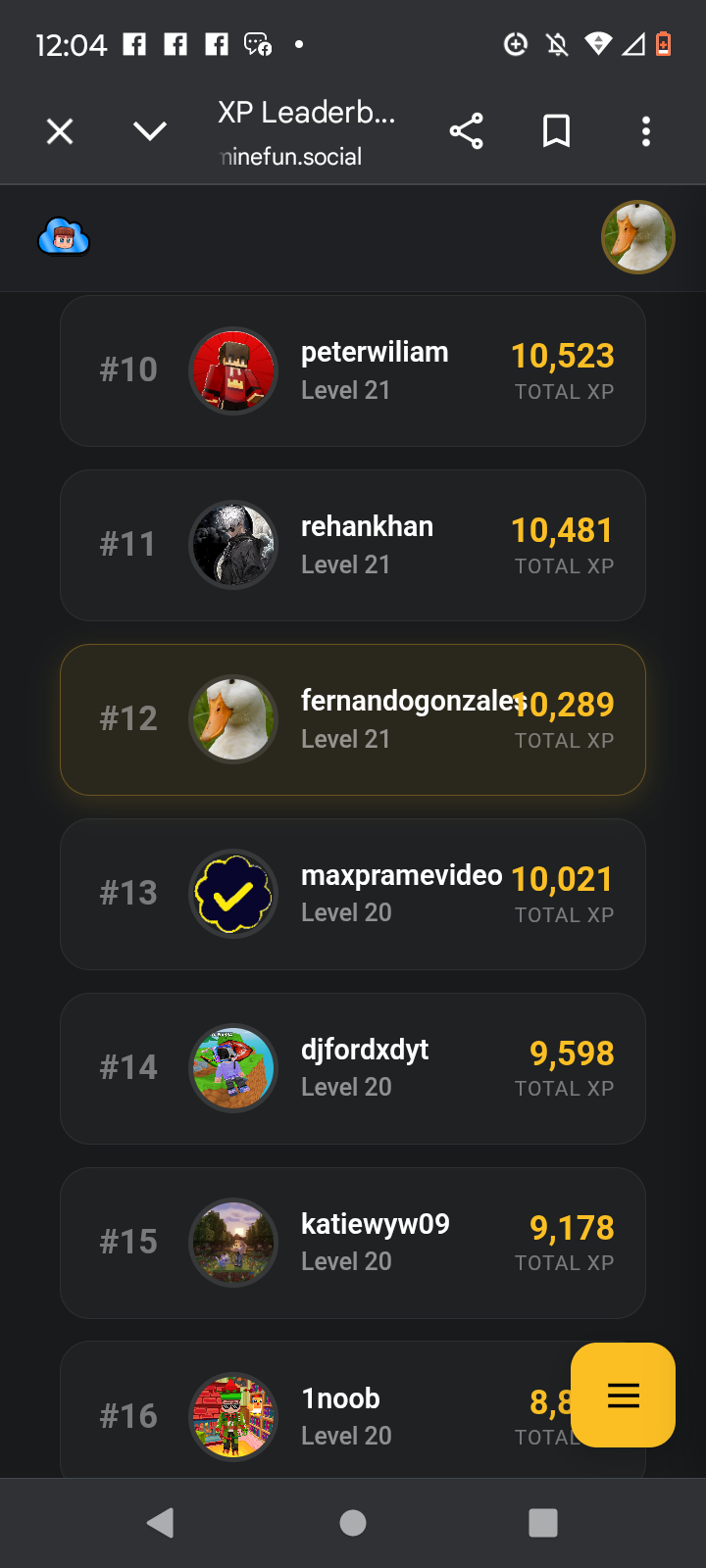This screenshot has width=706, height=1568.
Task: Open peterwiliam's leaderboard entry
Action: pyautogui.click(x=353, y=371)
